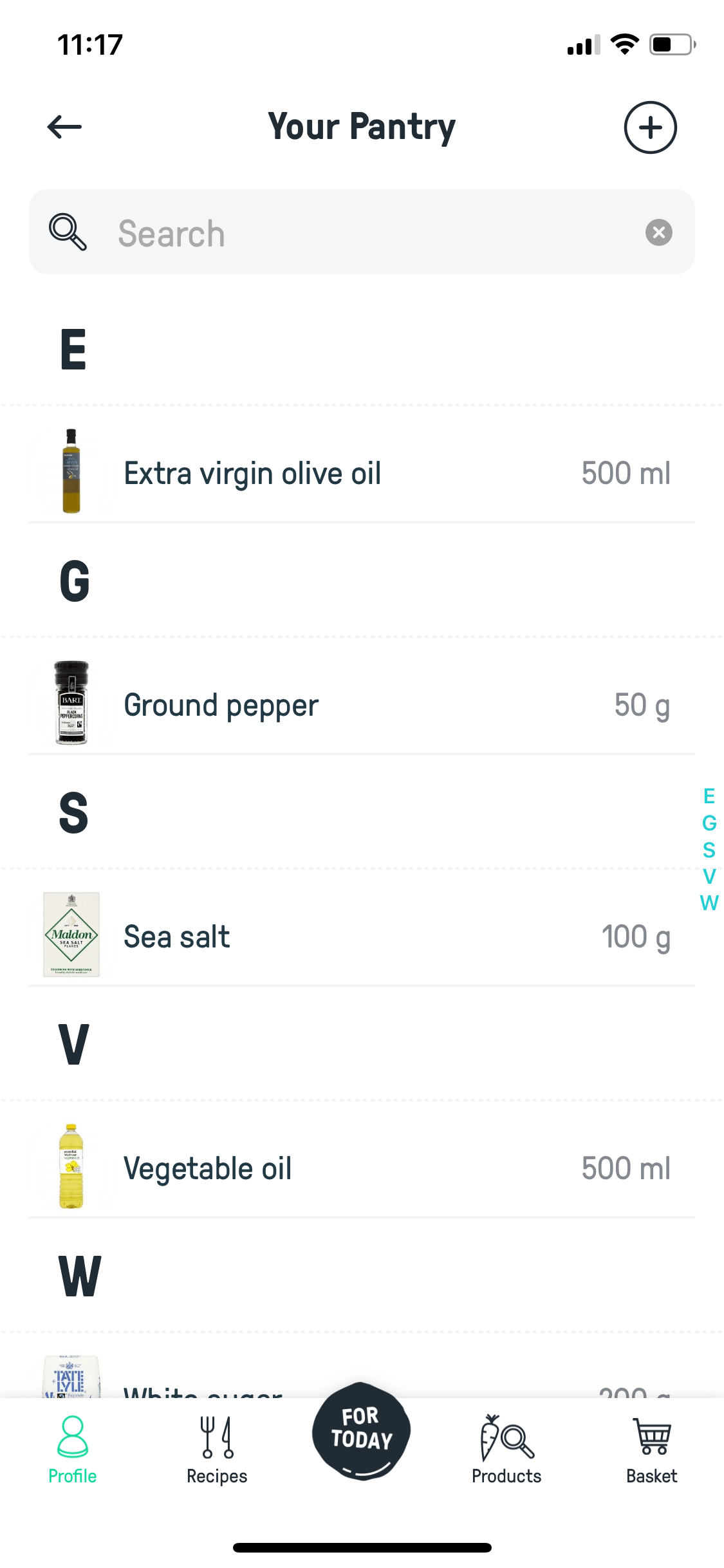Screen dimensions: 724x1568
Task: Switch to the Products tab
Action: 506,1450
